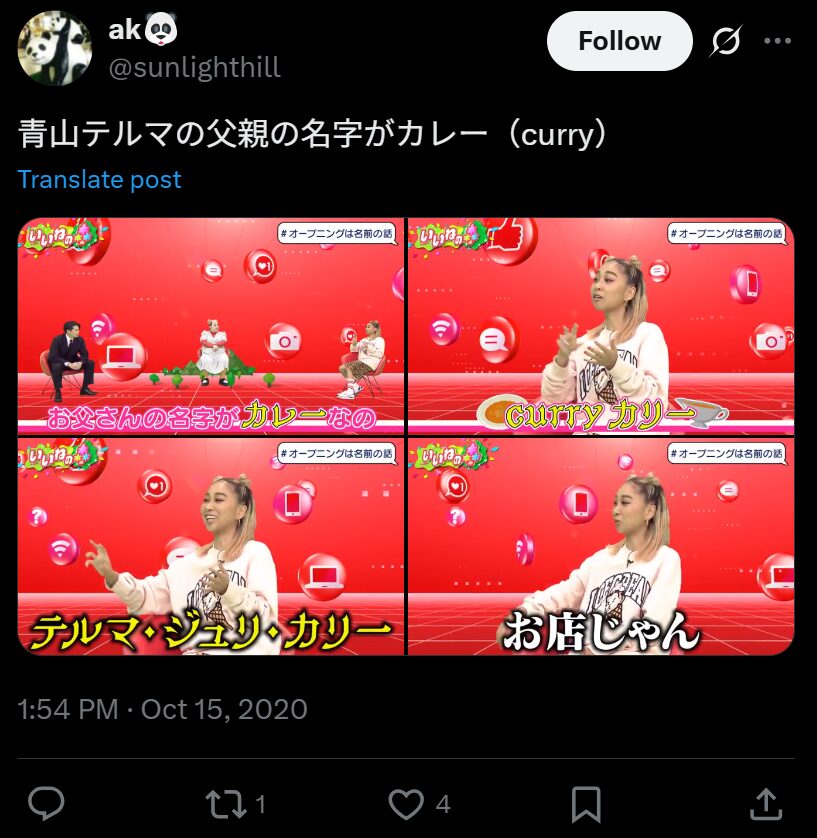
Task: Open the image captioned テルマ・ジュリ・カリー
Action: (x=211, y=547)
